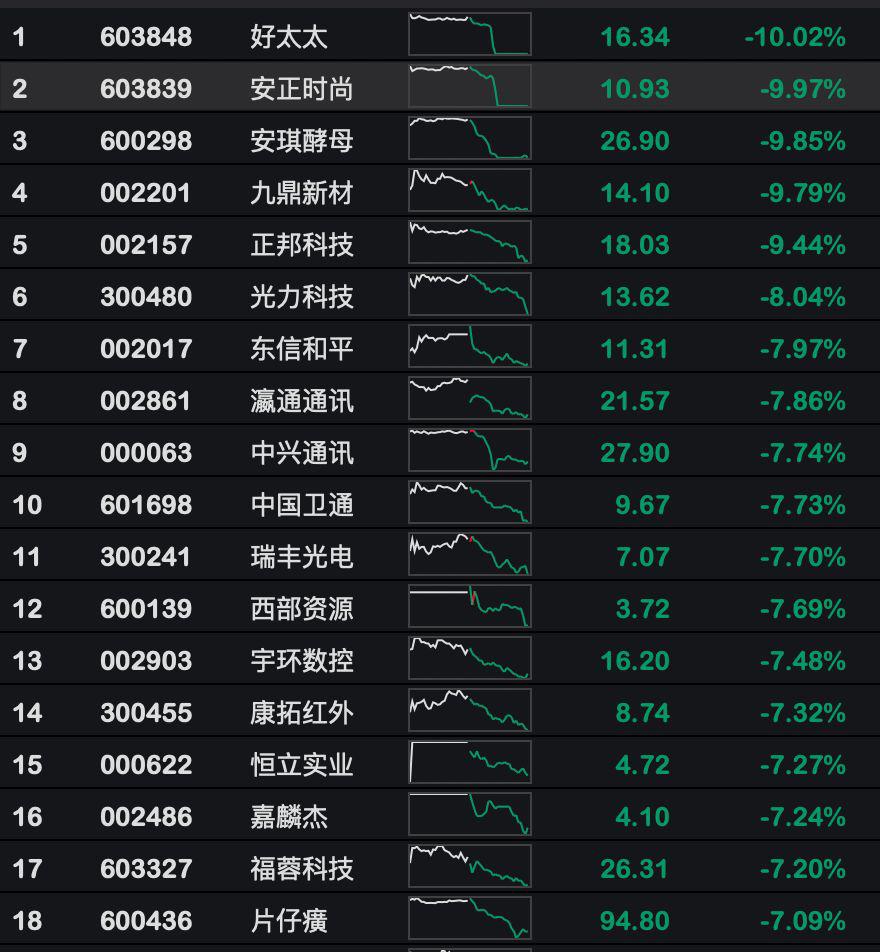Open 福蓉科技 stock
This screenshot has height=952, width=880.
[x=301, y=869]
